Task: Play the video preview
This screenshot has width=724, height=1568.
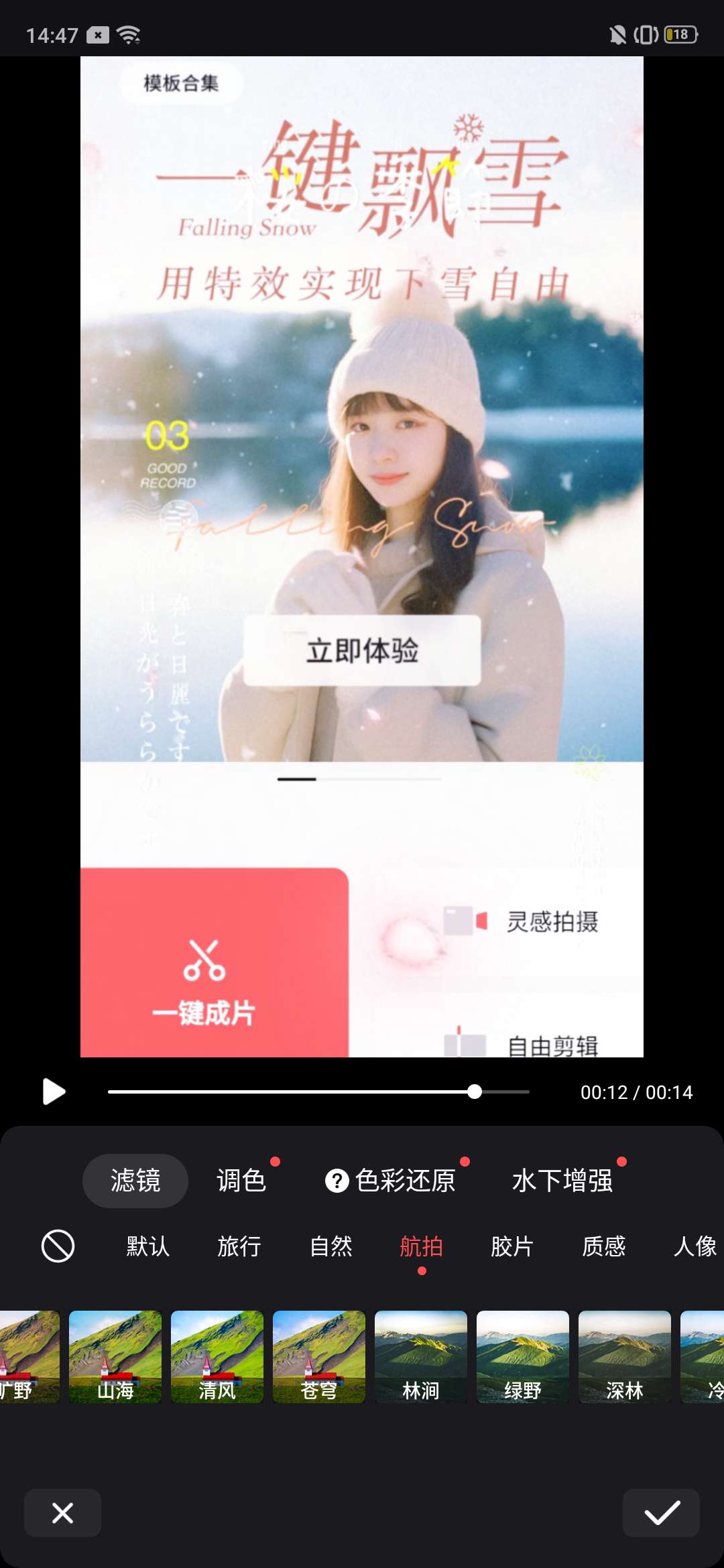Action: pos(54,1092)
